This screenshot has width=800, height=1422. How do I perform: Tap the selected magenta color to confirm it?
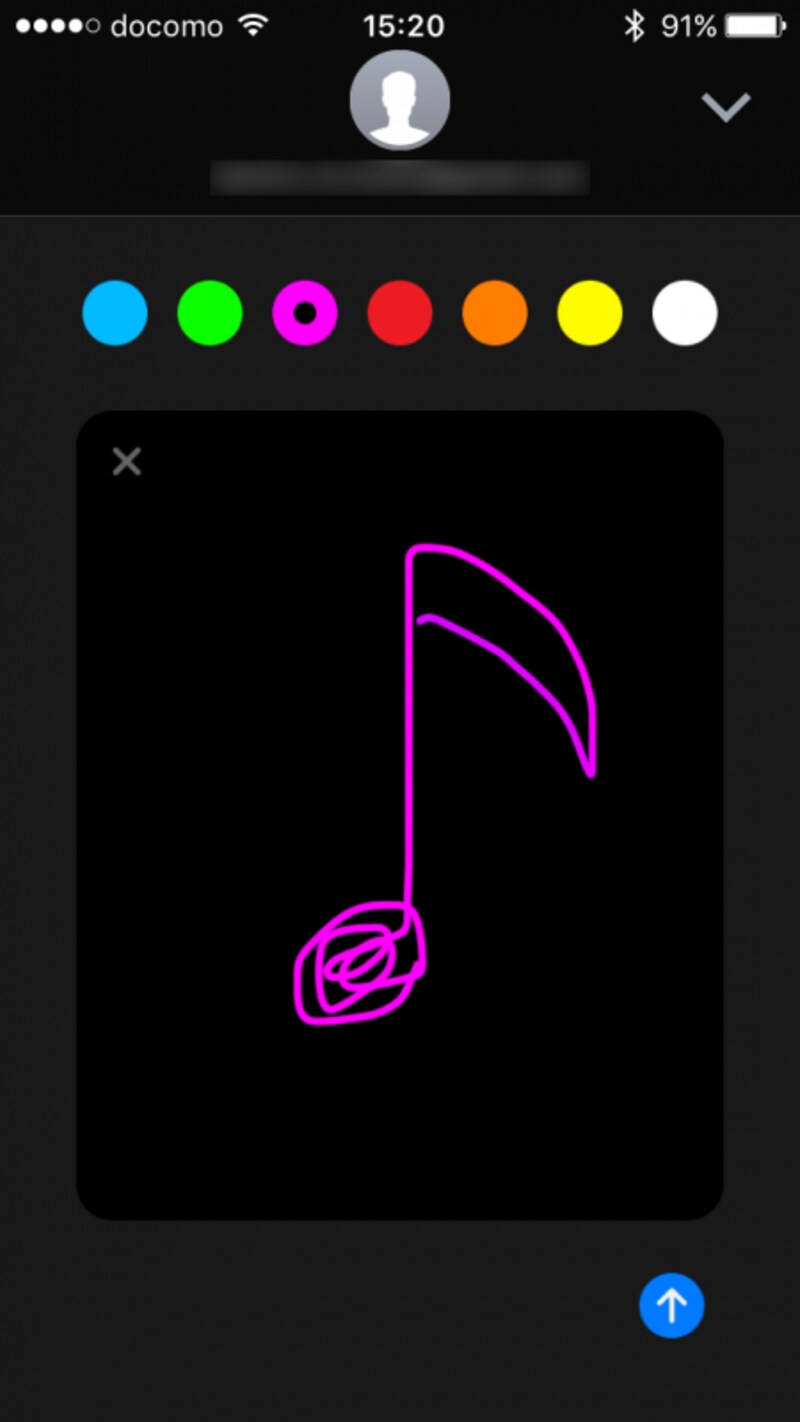tap(304, 312)
